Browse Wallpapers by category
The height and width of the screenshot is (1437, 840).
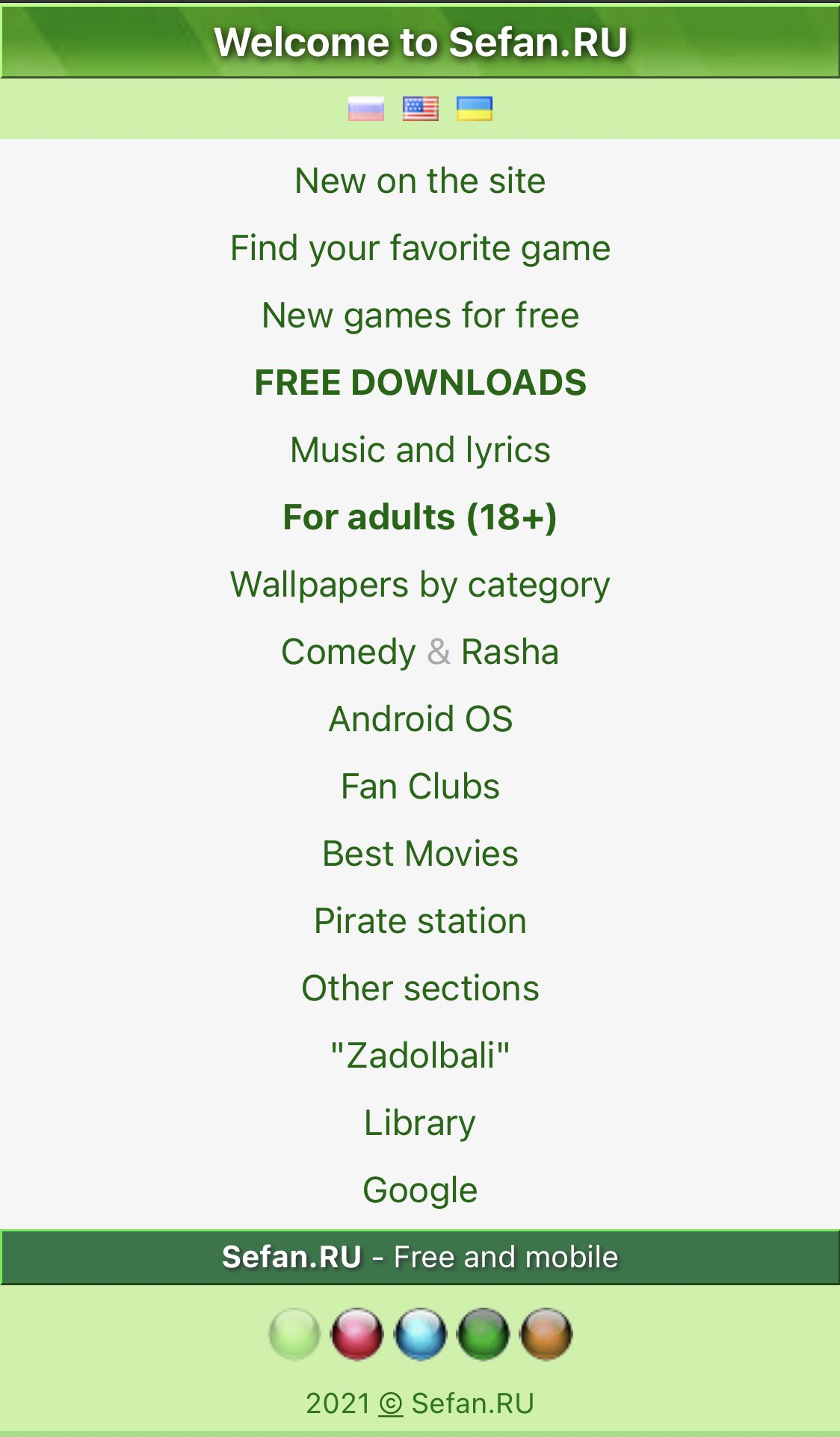pyautogui.click(x=420, y=585)
